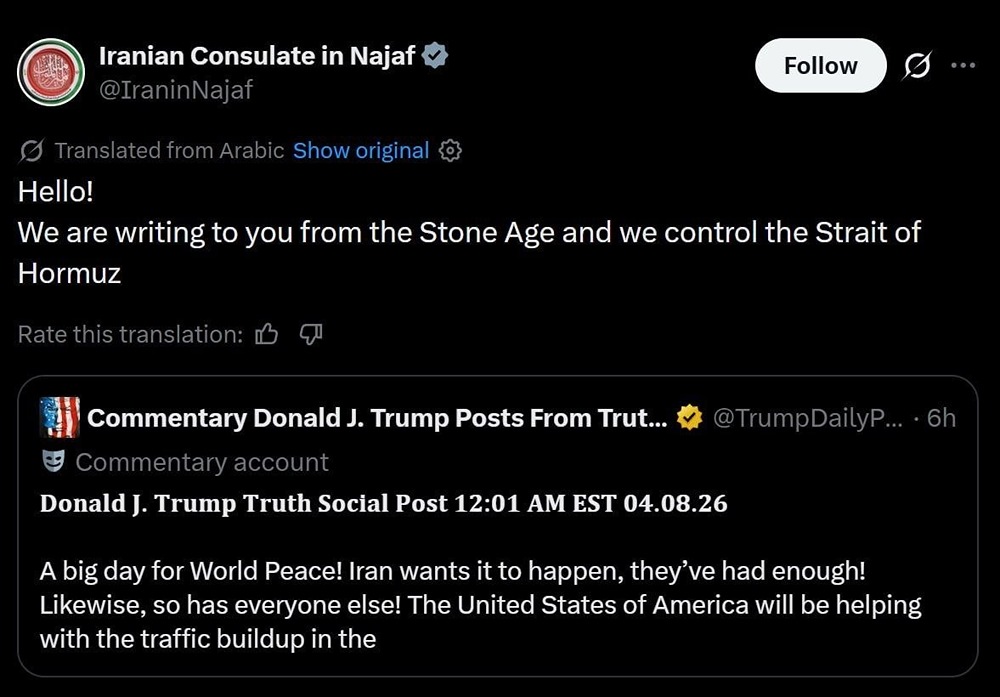
Task: Show original Arabic text
Action: pyautogui.click(x=360, y=151)
